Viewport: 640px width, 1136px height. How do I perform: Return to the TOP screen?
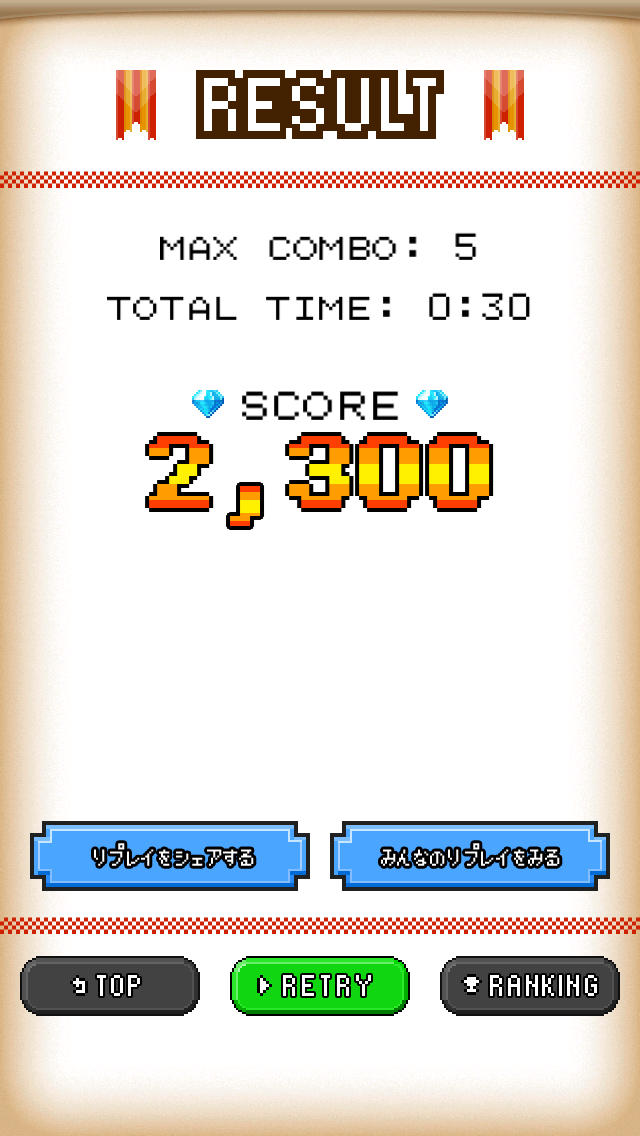pos(110,986)
